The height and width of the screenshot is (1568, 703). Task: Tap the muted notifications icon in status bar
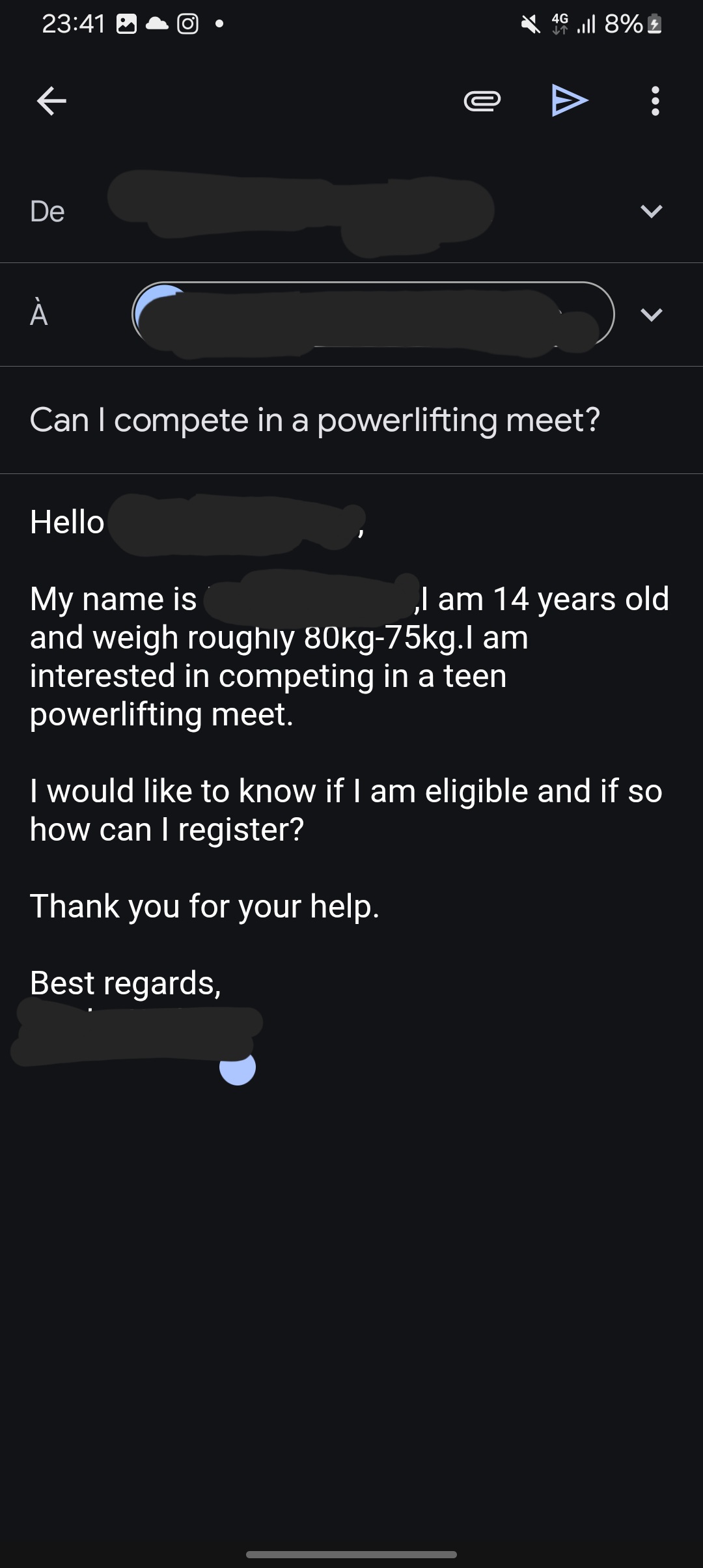[530, 24]
